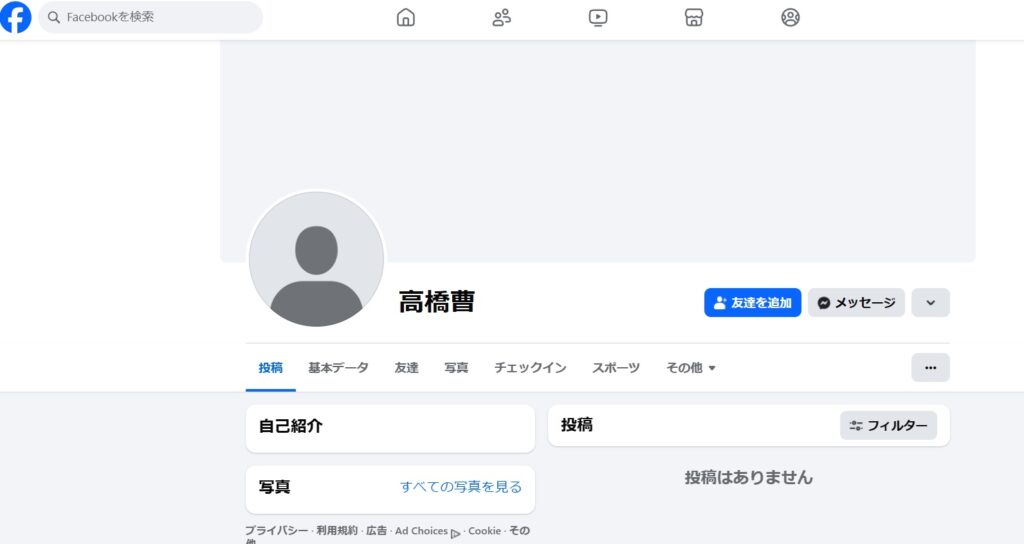This screenshot has width=1024, height=544.
Task: Switch to the 友達 tab
Action: pos(406,368)
